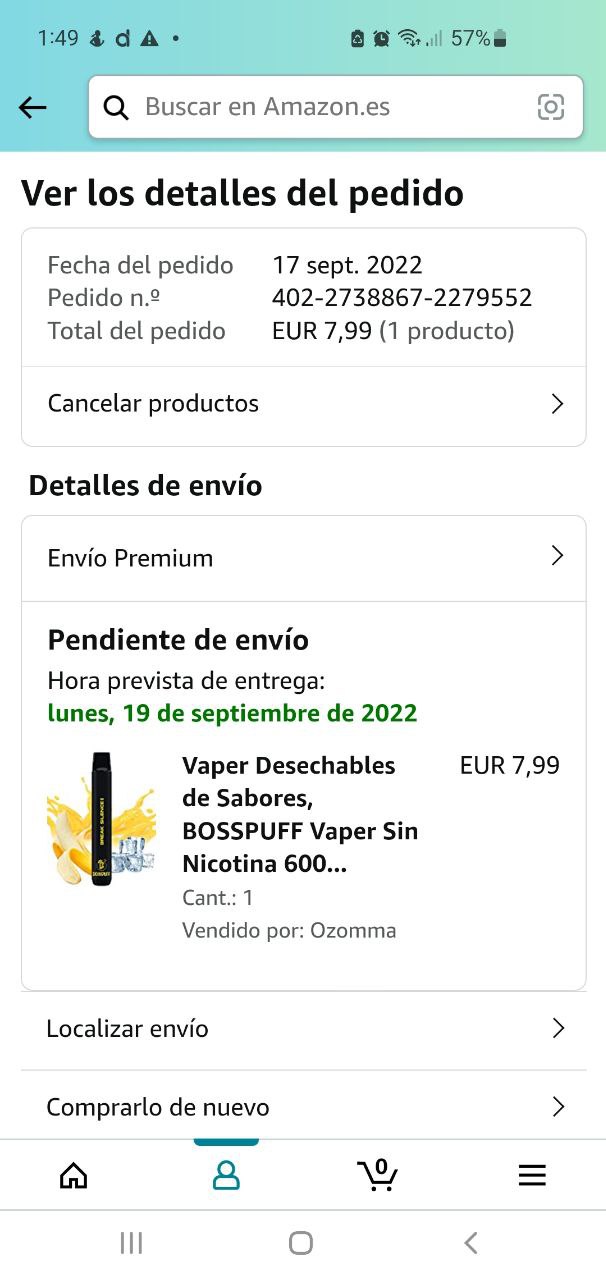This screenshot has width=606, height=1280.
Task: Open the BOSSPUFF vaper product image
Action: (101, 819)
